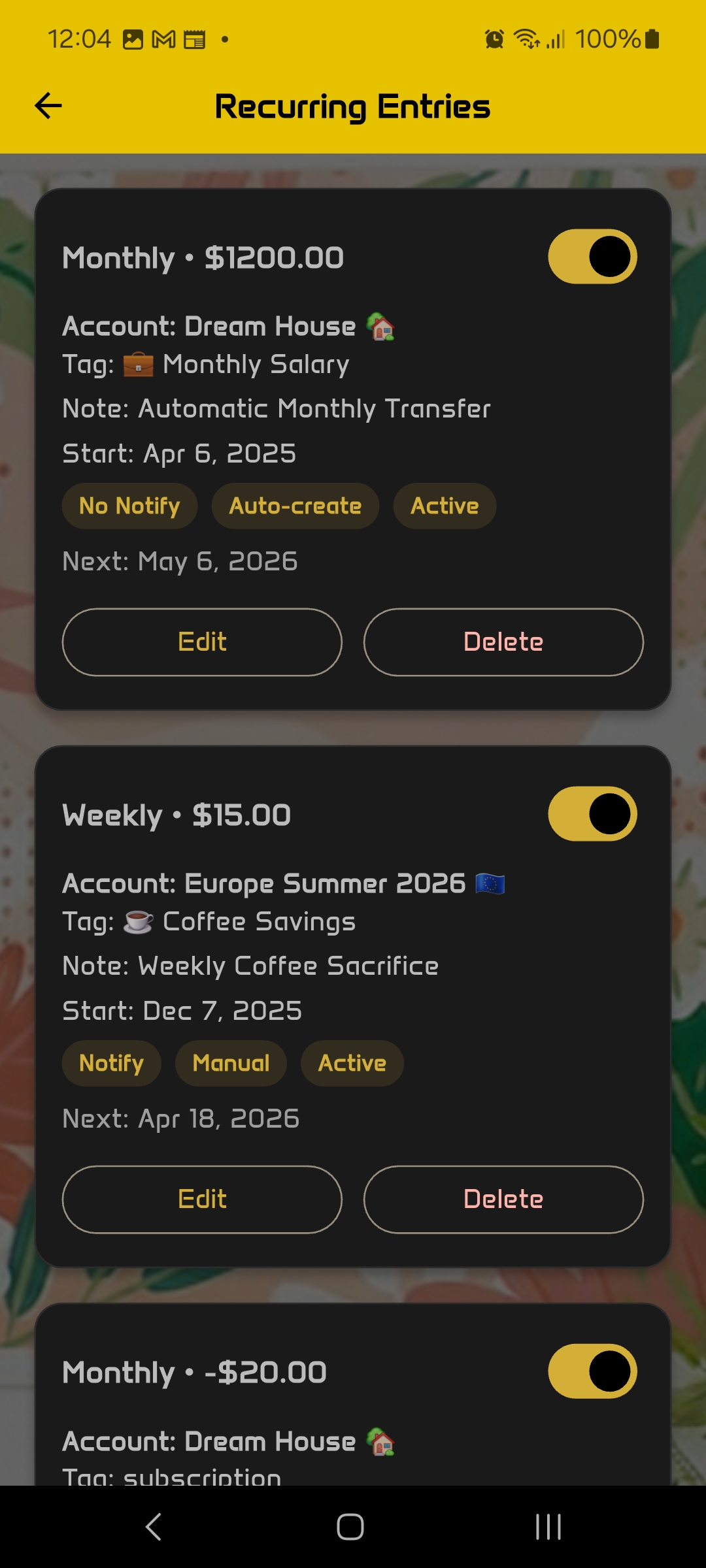Delete the Europe Summer 2026 weekly entry
Screen dimensions: 706x1568
coord(503,1200)
